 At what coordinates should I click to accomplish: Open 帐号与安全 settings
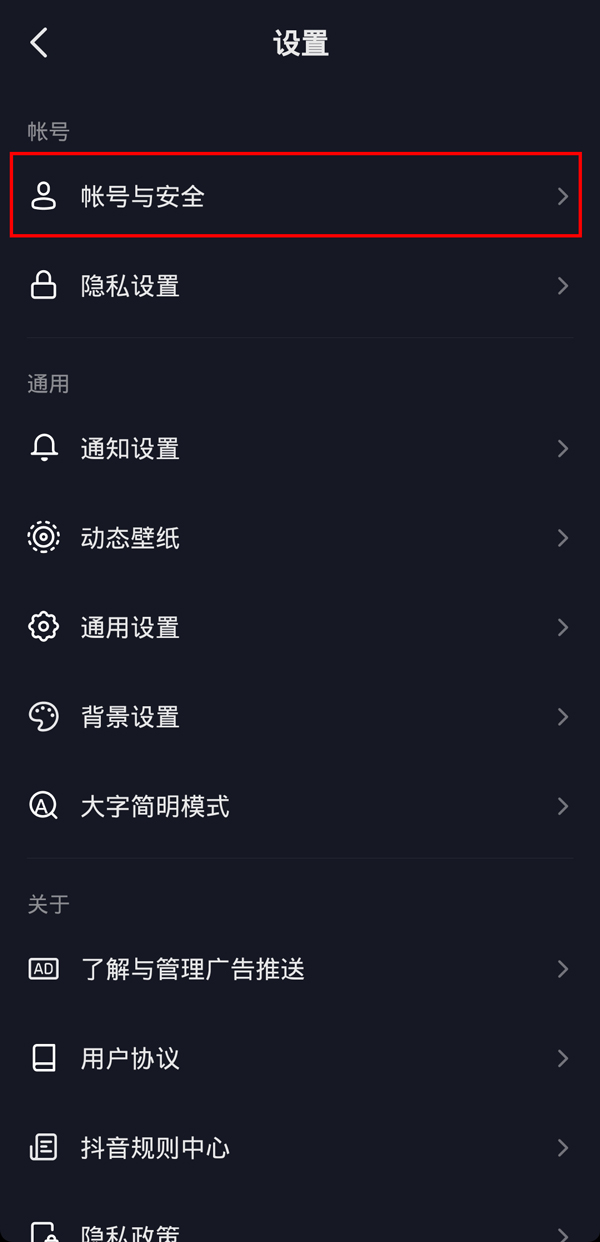295,196
